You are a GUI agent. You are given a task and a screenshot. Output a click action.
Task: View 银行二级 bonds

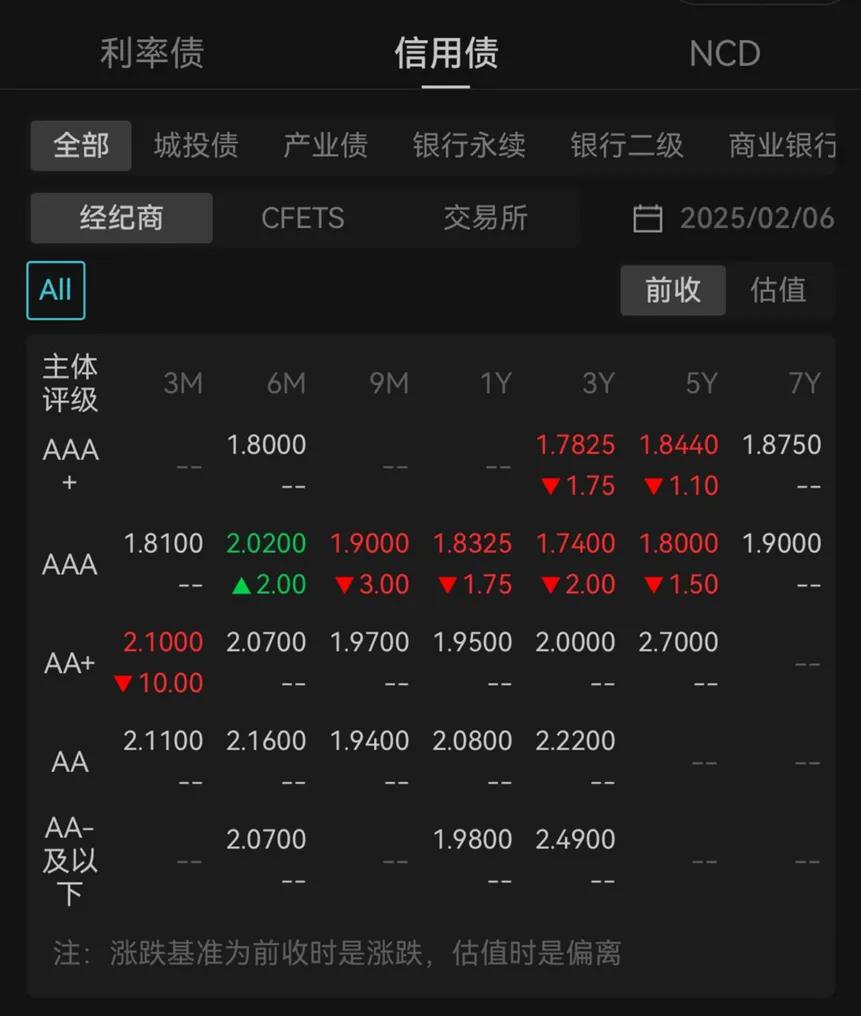tap(626, 145)
